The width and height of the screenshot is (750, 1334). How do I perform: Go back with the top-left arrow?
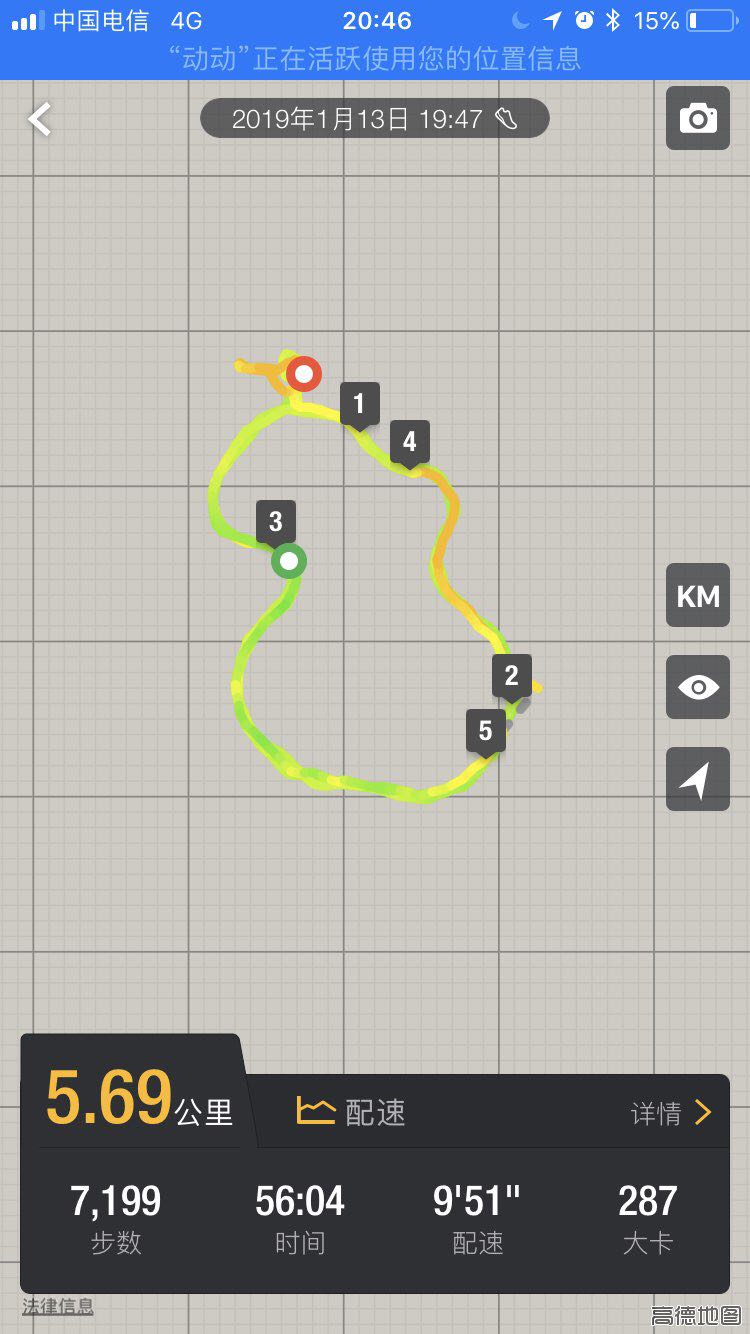tap(40, 120)
